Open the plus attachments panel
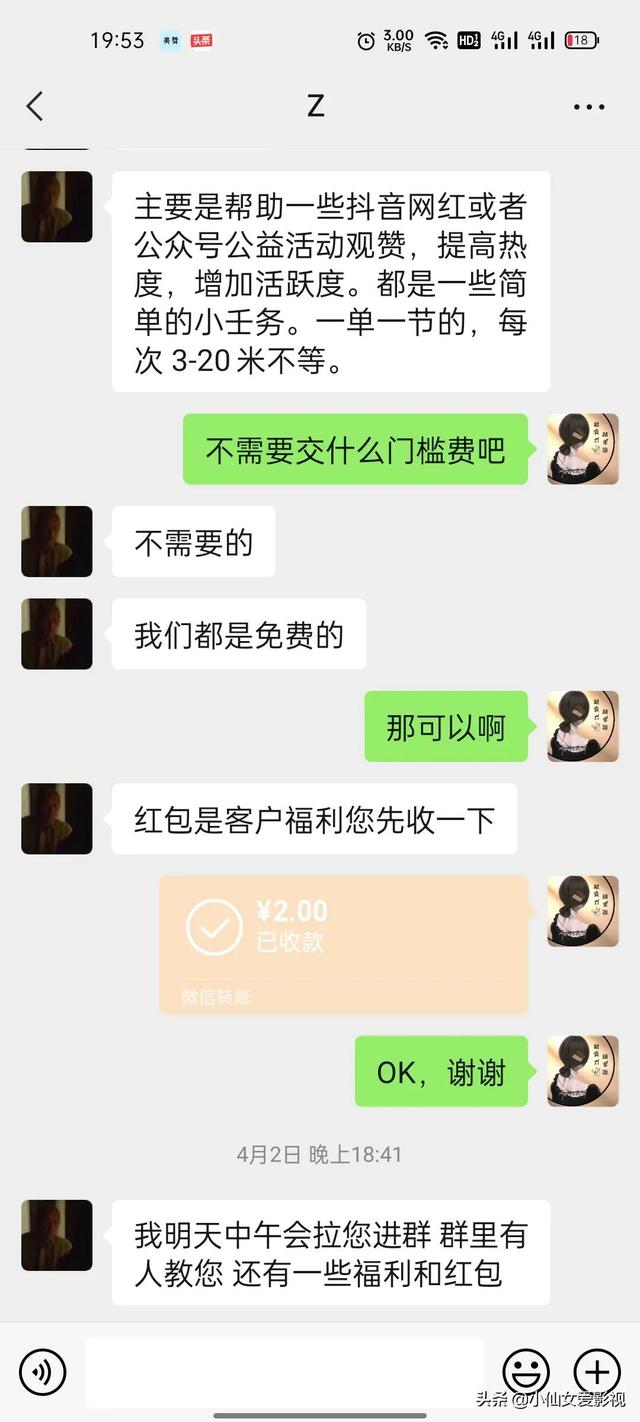640x1422 pixels. click(596, 1371)
